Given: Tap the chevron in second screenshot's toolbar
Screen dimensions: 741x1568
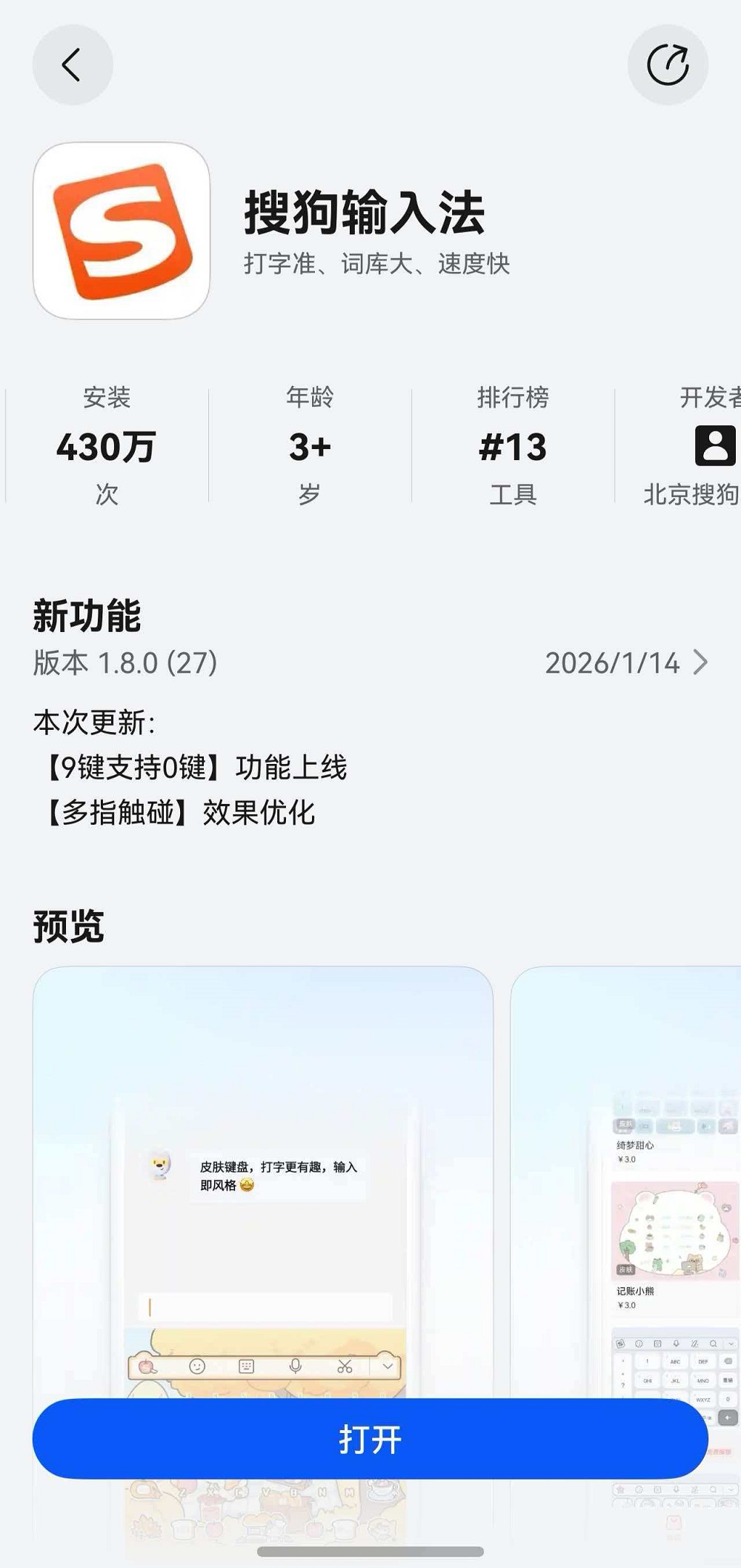Looking at the screenshot, I should pos(731,1344).
